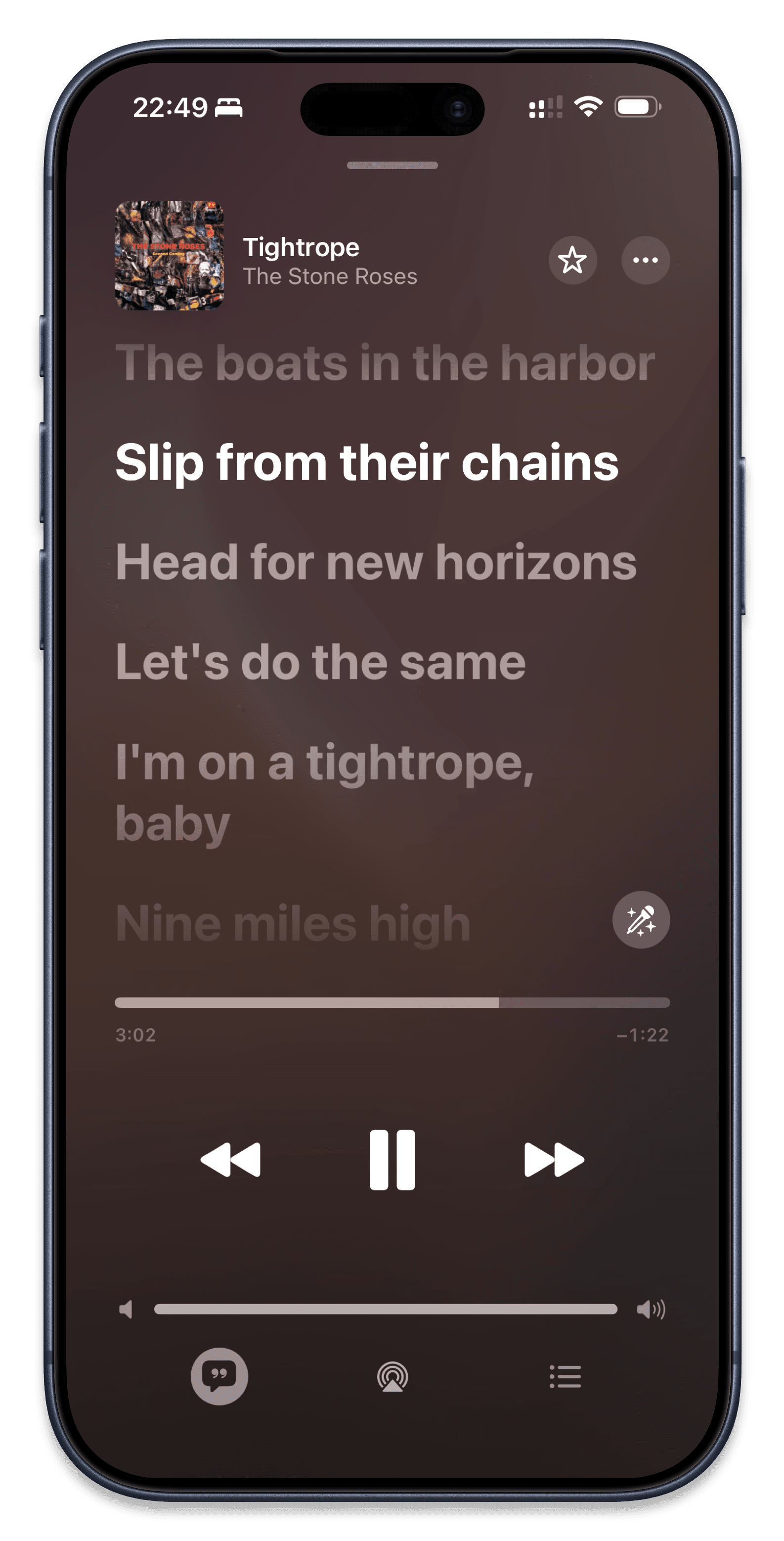Open the Up Next queue list

pos(565,1376)
